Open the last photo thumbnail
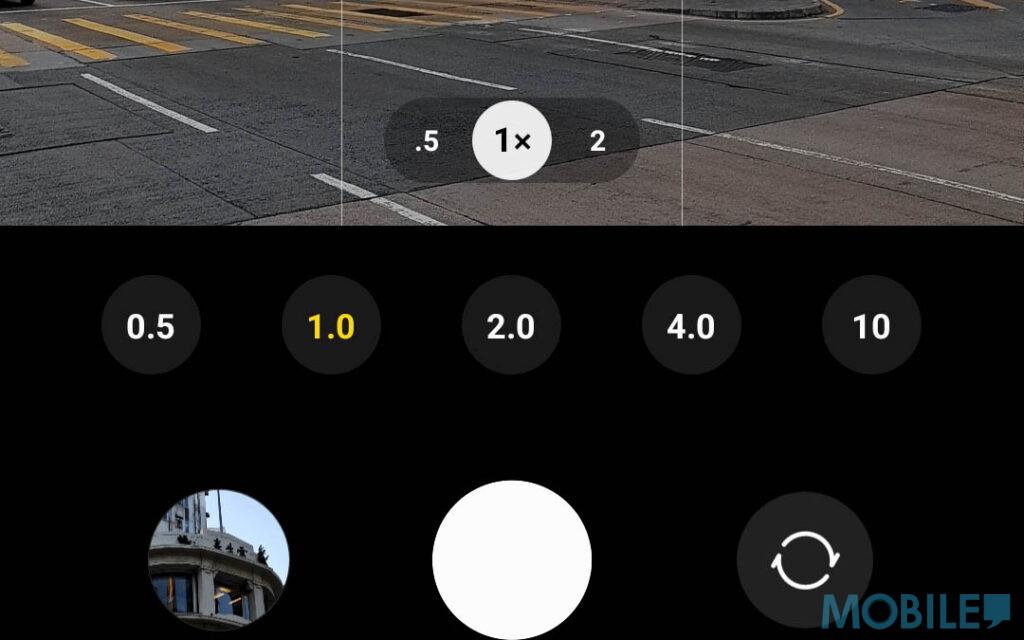The image size is (1024, 640). click(219, 560)
